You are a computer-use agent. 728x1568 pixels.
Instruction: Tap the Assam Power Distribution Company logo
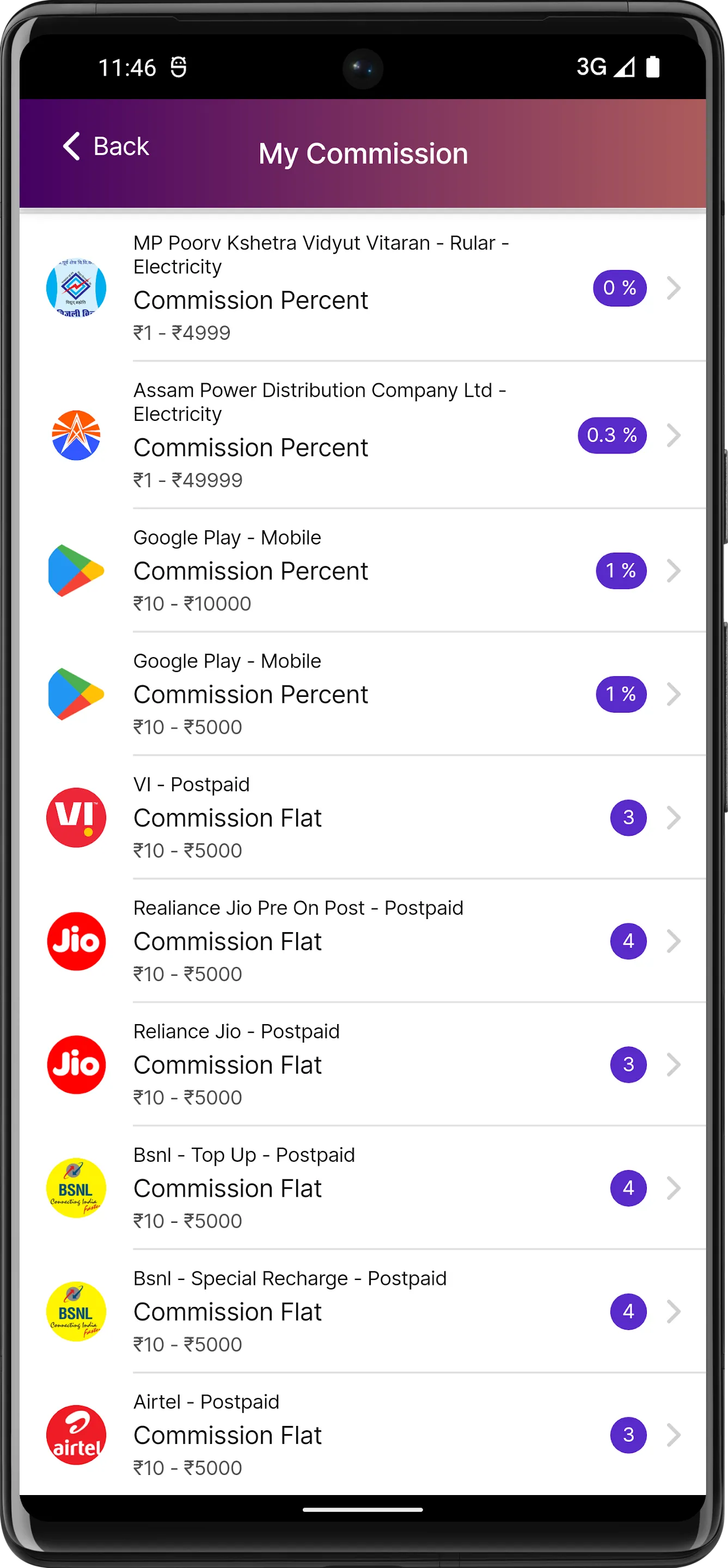pyautogui.click(x=76, y=434)
